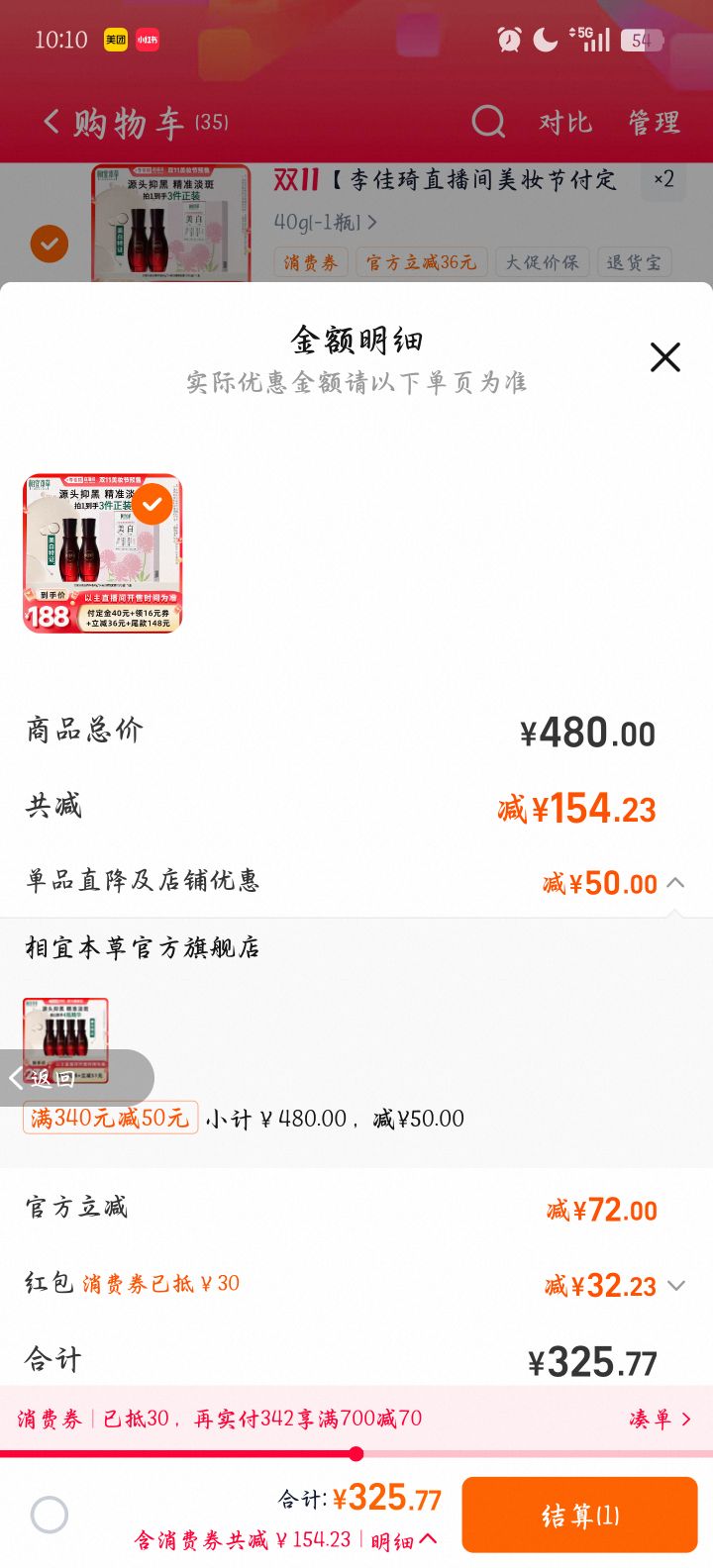This screenshot has width=713, height=1568.
Task: Collapse the 单品直降及店铺优惠 section
Action: pyautogui.click(x=677, y=883)
